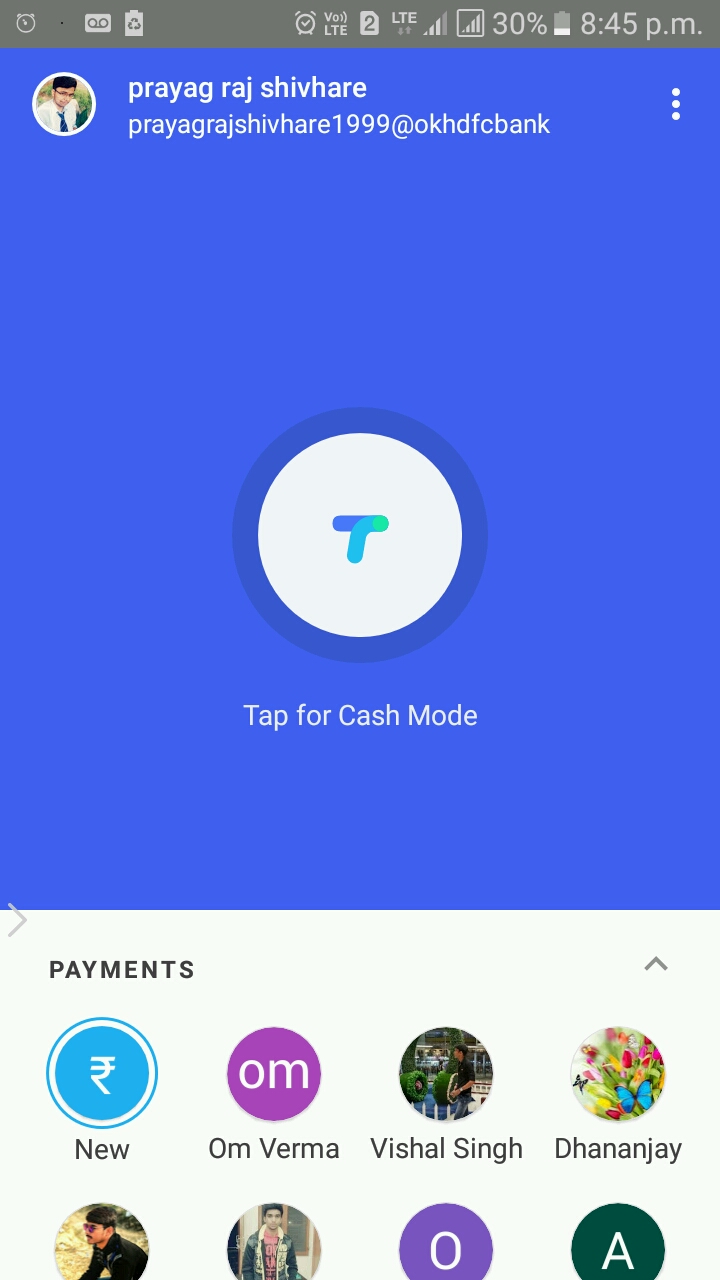Tap the Tez button for Cash Mode
Viewport: 720px width, 1280px height.
(x=360, y=535)
